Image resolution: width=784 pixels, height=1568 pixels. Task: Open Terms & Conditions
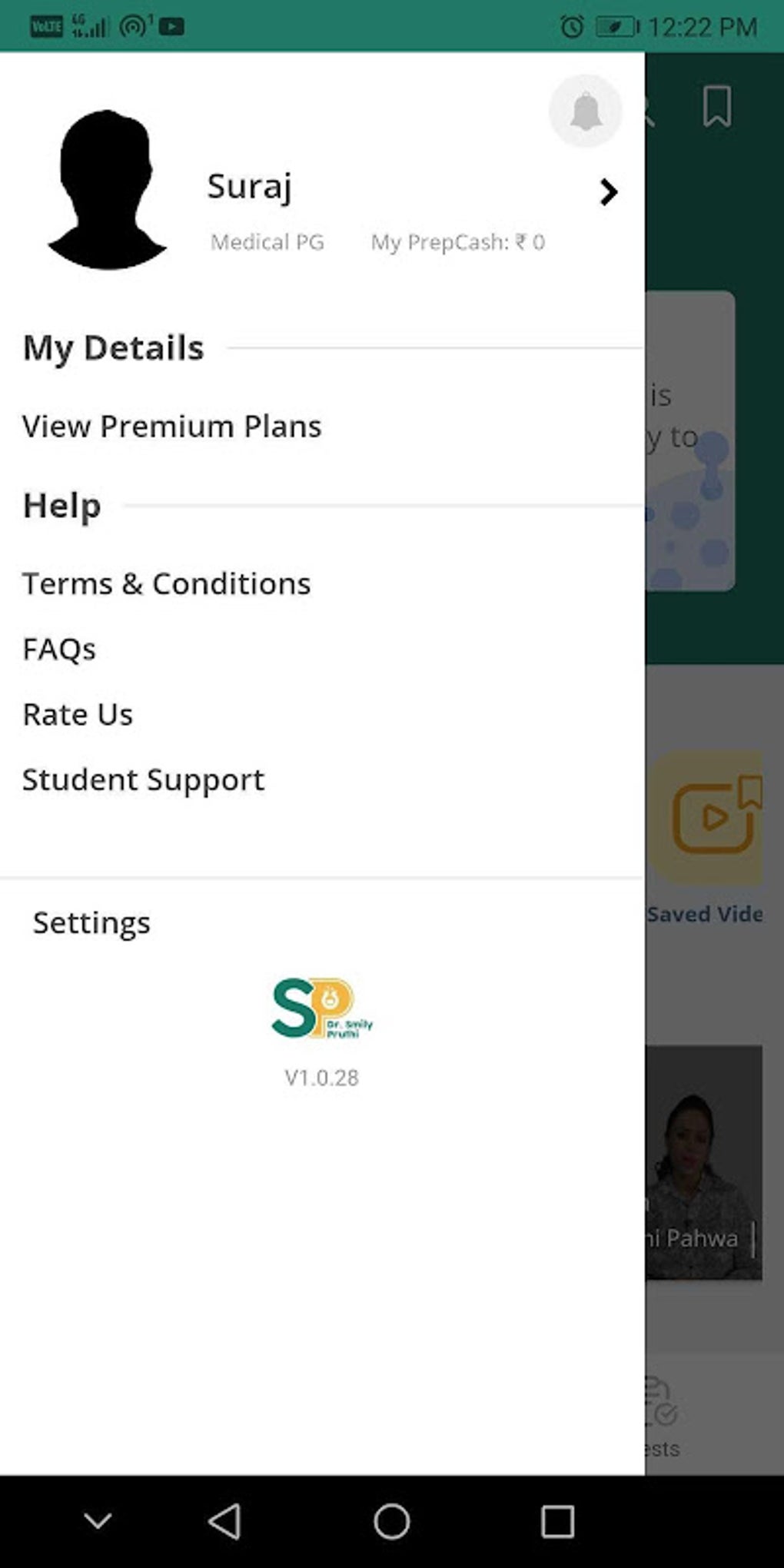click(x=166, y=584)
